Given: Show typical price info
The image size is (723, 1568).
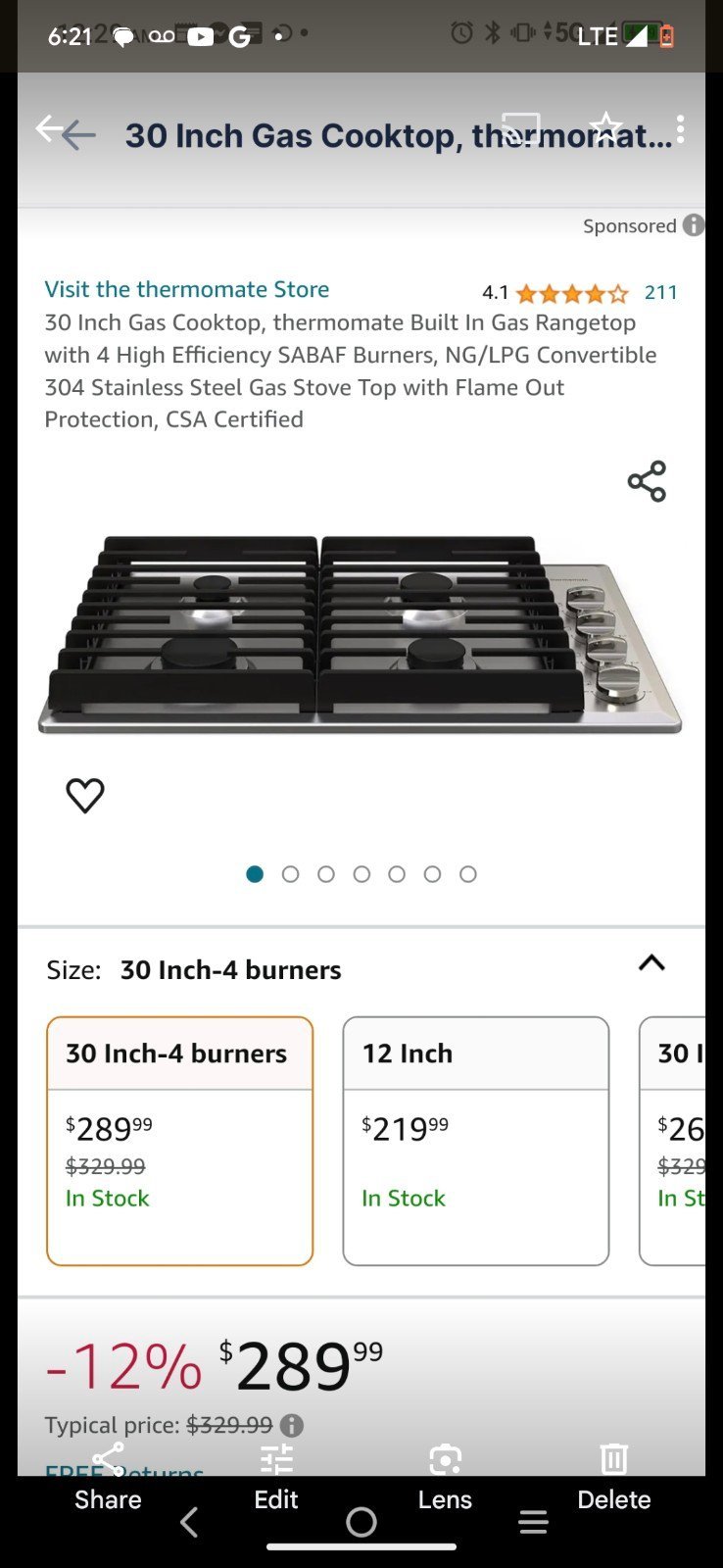Looking at the screenshot, I should pyautogui.click(x=292, y=1425).
